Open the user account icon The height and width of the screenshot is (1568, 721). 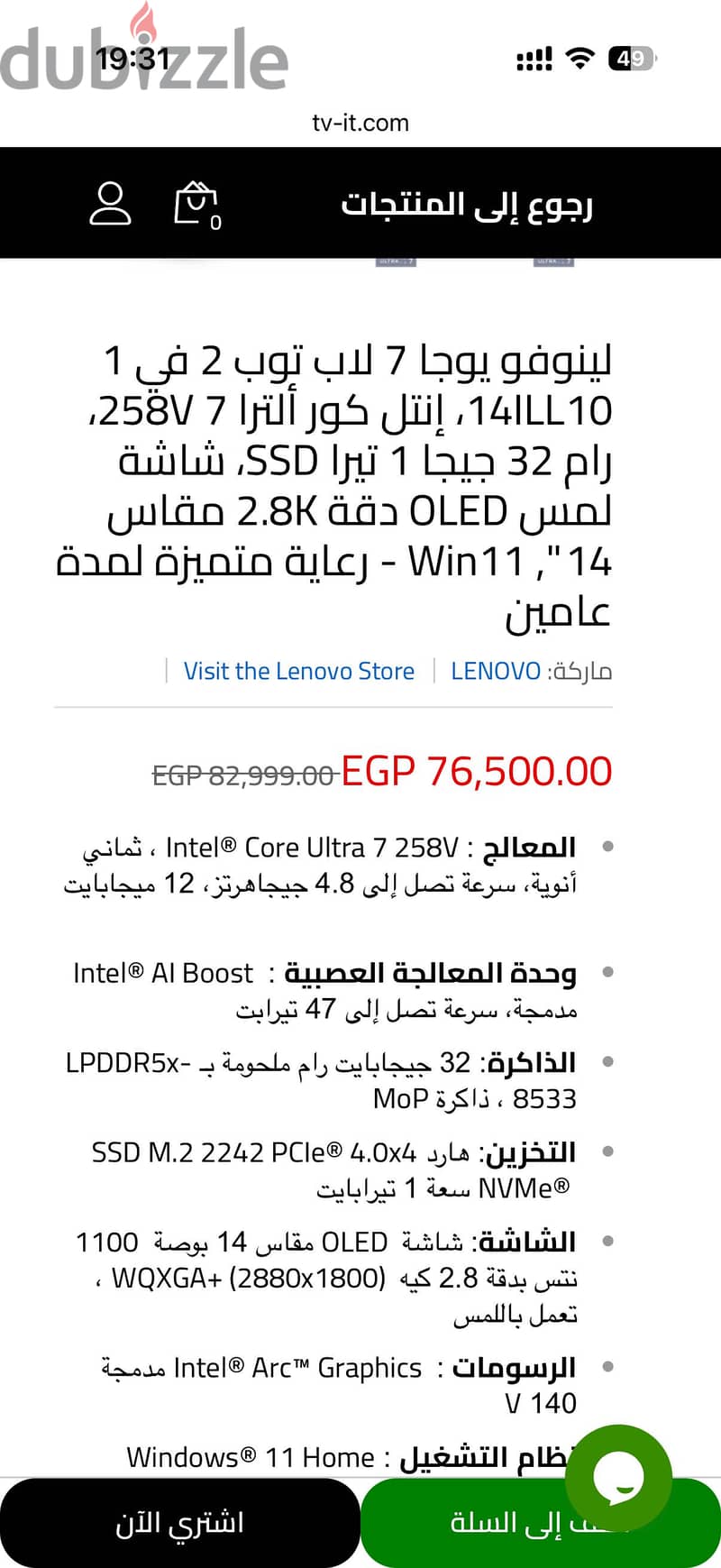tap(110, 203)
